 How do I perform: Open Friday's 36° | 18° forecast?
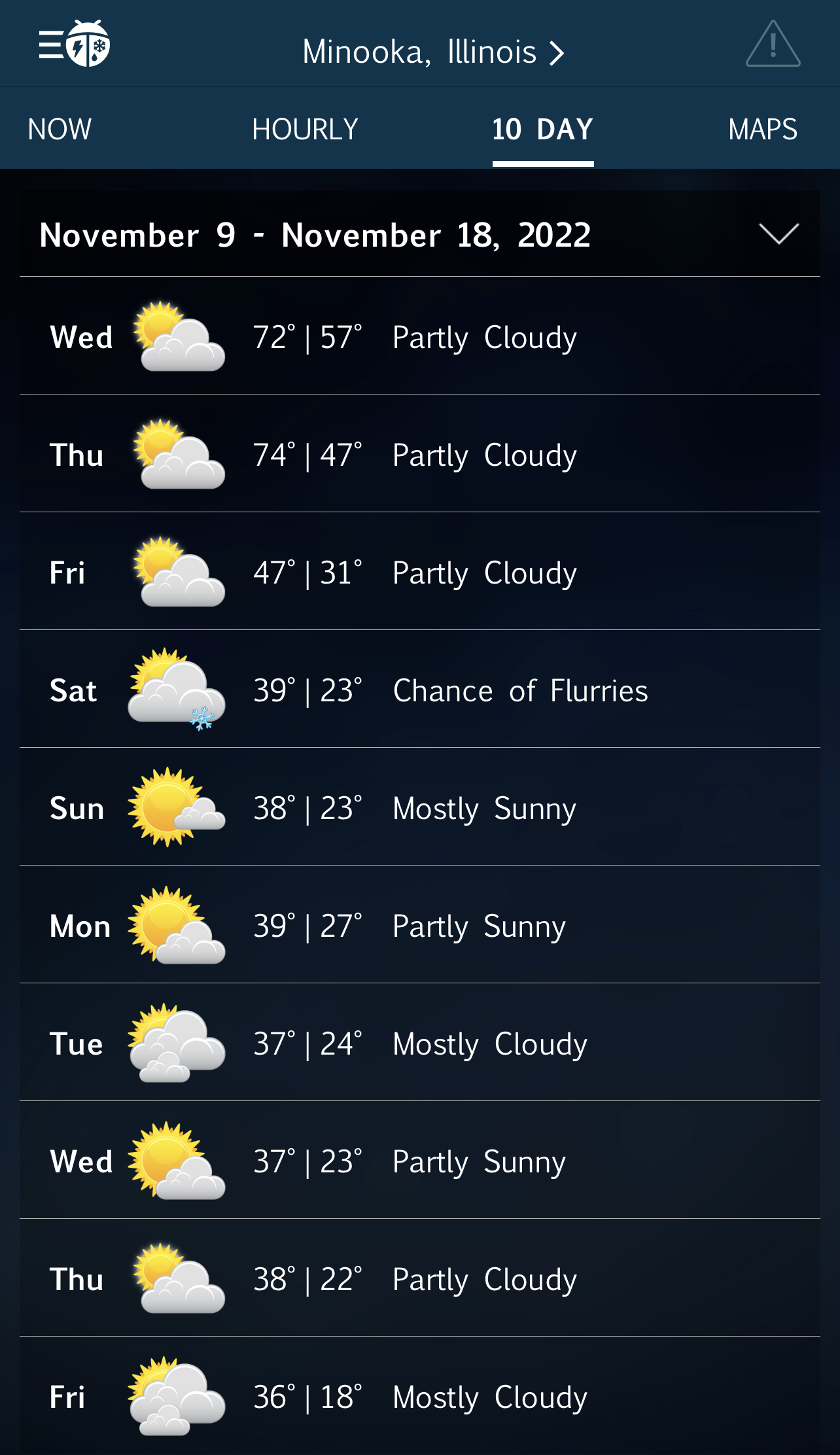(420, 1395)
